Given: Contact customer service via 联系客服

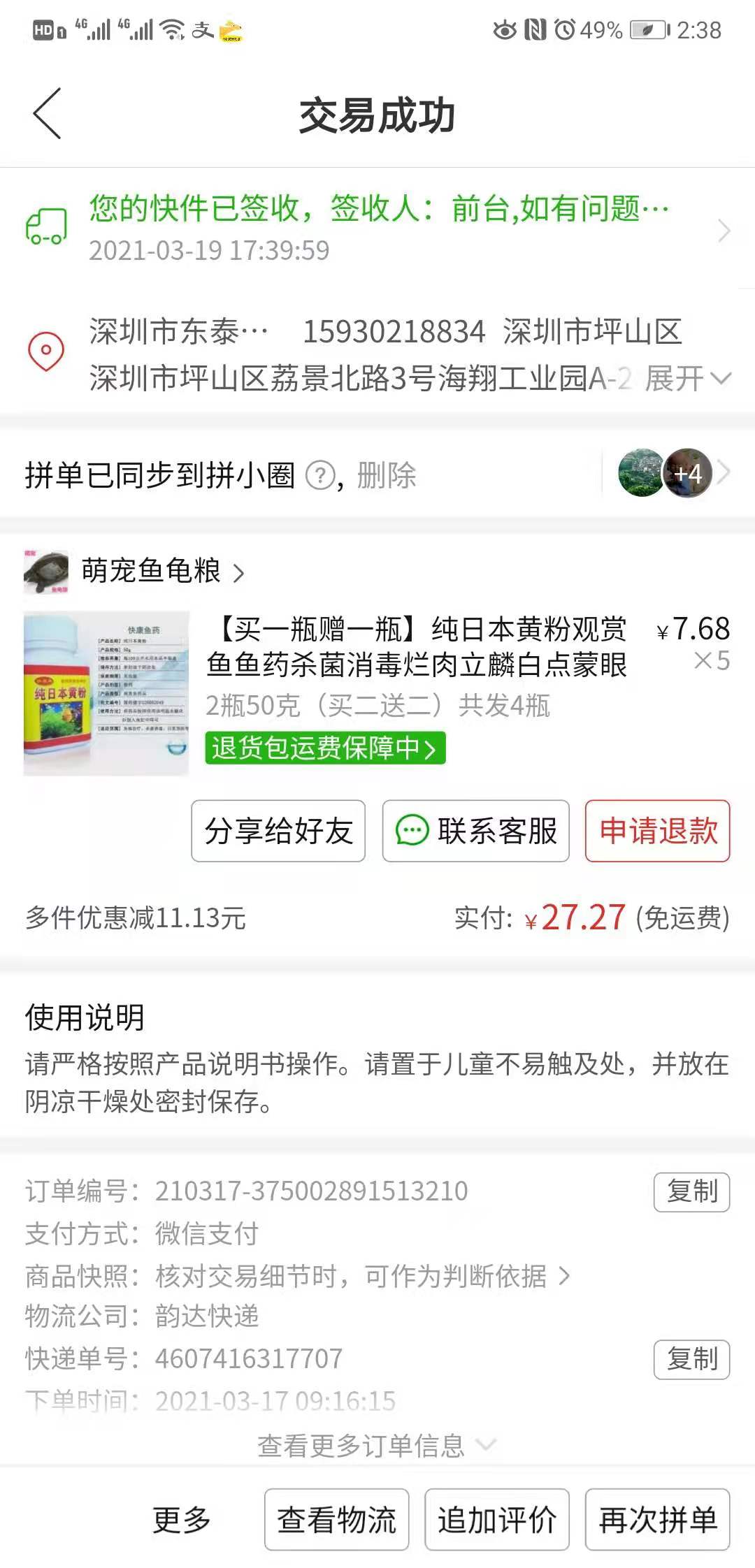Looking at the screenshot, I should click(476, 831).
